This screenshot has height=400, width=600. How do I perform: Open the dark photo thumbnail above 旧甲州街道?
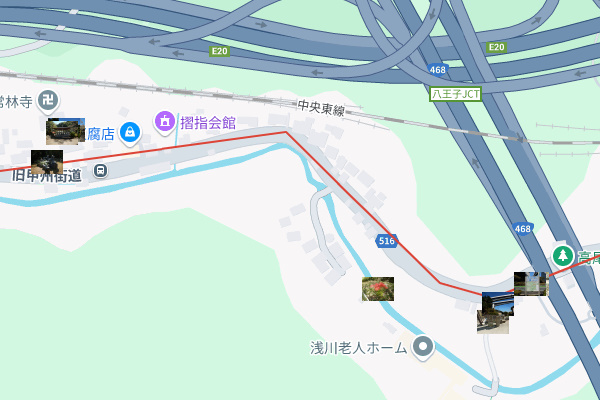47,161
